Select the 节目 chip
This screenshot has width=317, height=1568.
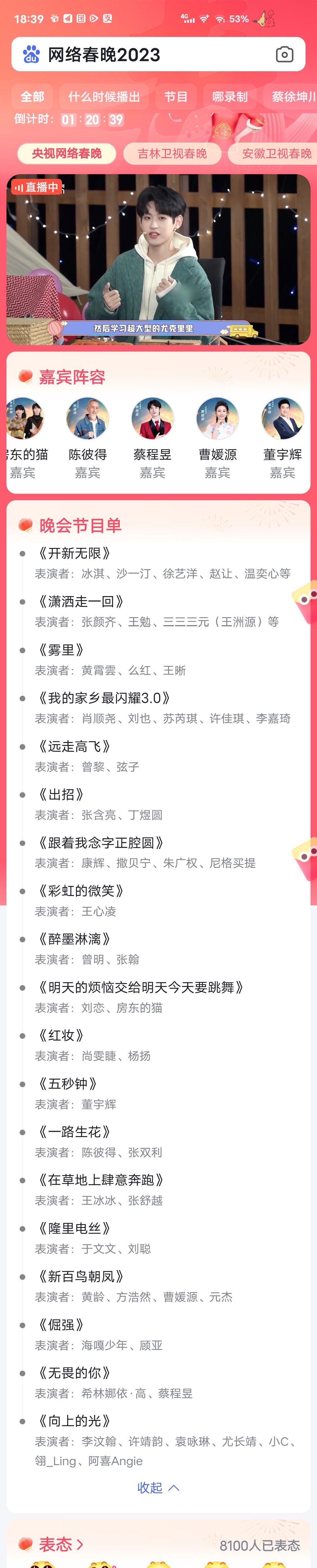click(x=176, y=97)
